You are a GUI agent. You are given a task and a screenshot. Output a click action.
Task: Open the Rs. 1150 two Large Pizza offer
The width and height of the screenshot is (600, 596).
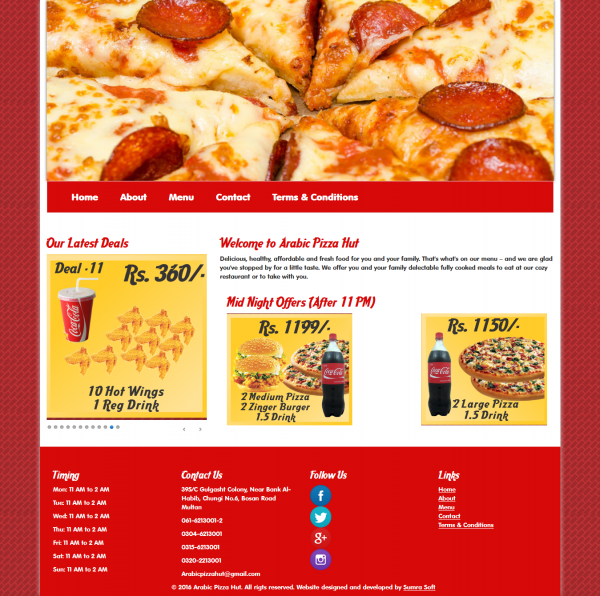(483, 368)
